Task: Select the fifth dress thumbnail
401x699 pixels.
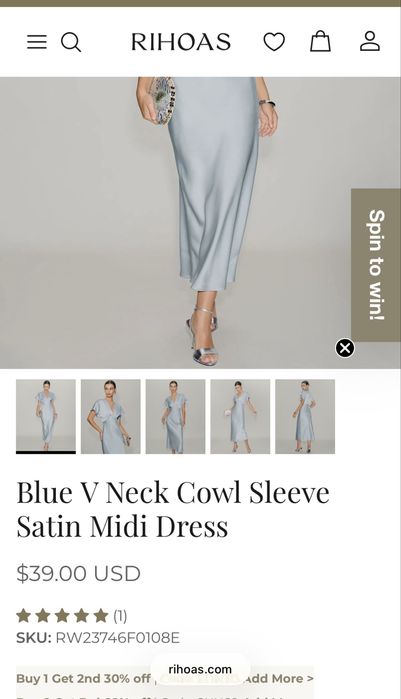Action: [305, 416]
